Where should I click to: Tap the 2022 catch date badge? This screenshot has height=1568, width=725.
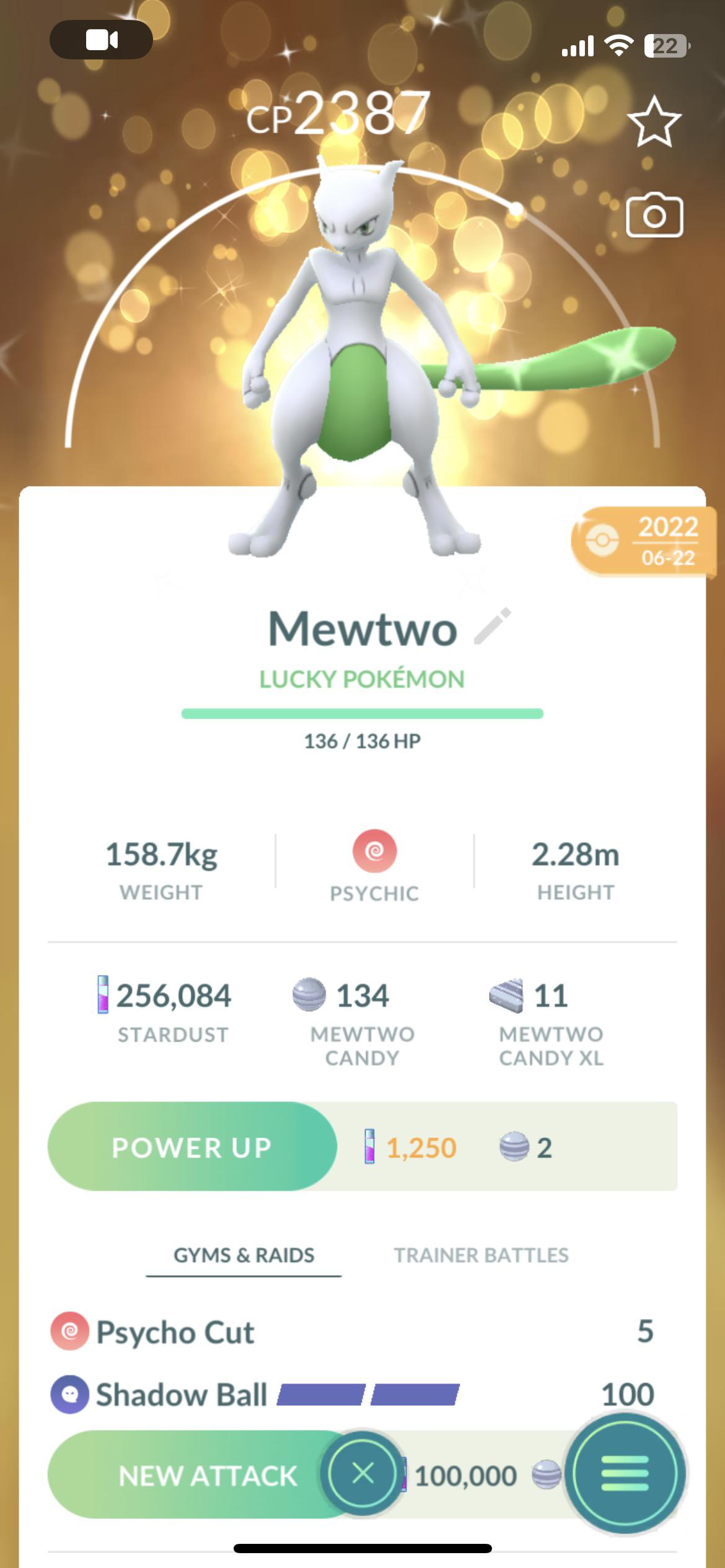(644, 541)
